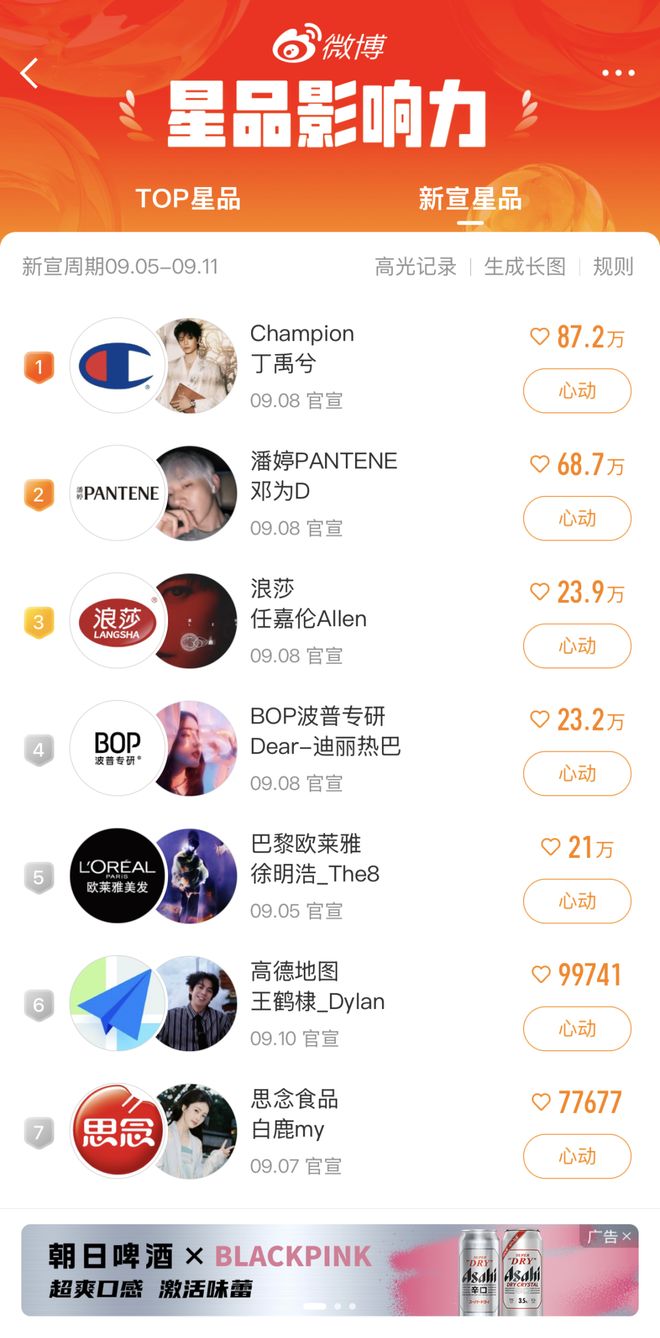This screenshot has height=1338, width=660.
Task: Tap 心动 for 高德地图 王鹤棣_Dylan
Action: [577, 1028]
